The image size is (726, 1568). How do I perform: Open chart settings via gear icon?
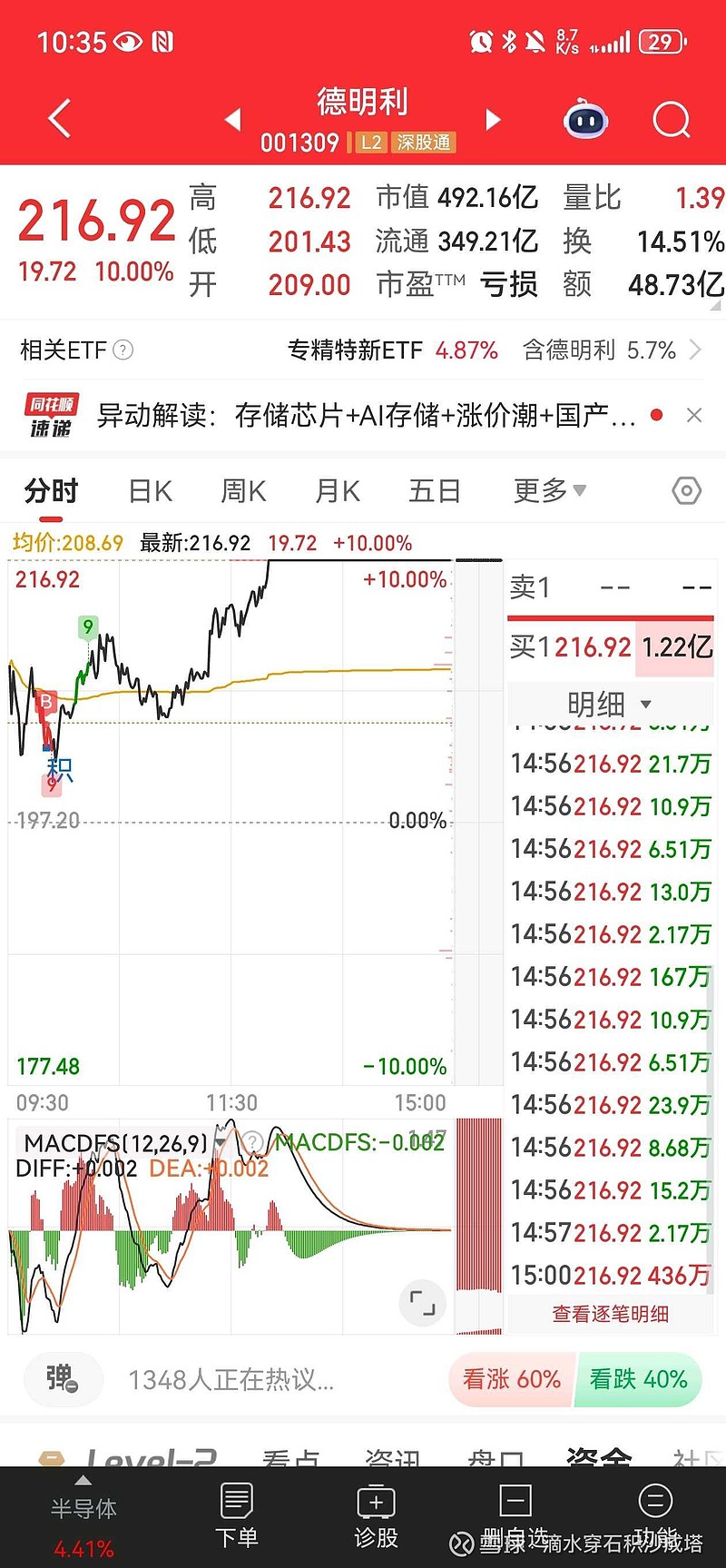pos(686,490)
